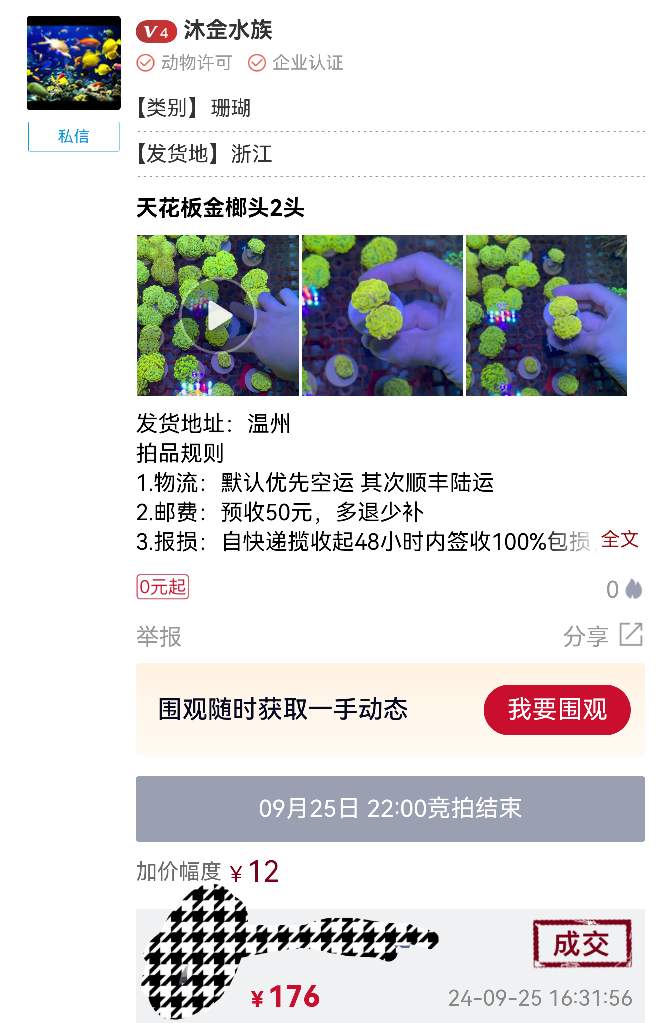This screenshot has width=670, height=1023.
Task: Open seller name 沐金水族
Action: [x=228, y=31]
